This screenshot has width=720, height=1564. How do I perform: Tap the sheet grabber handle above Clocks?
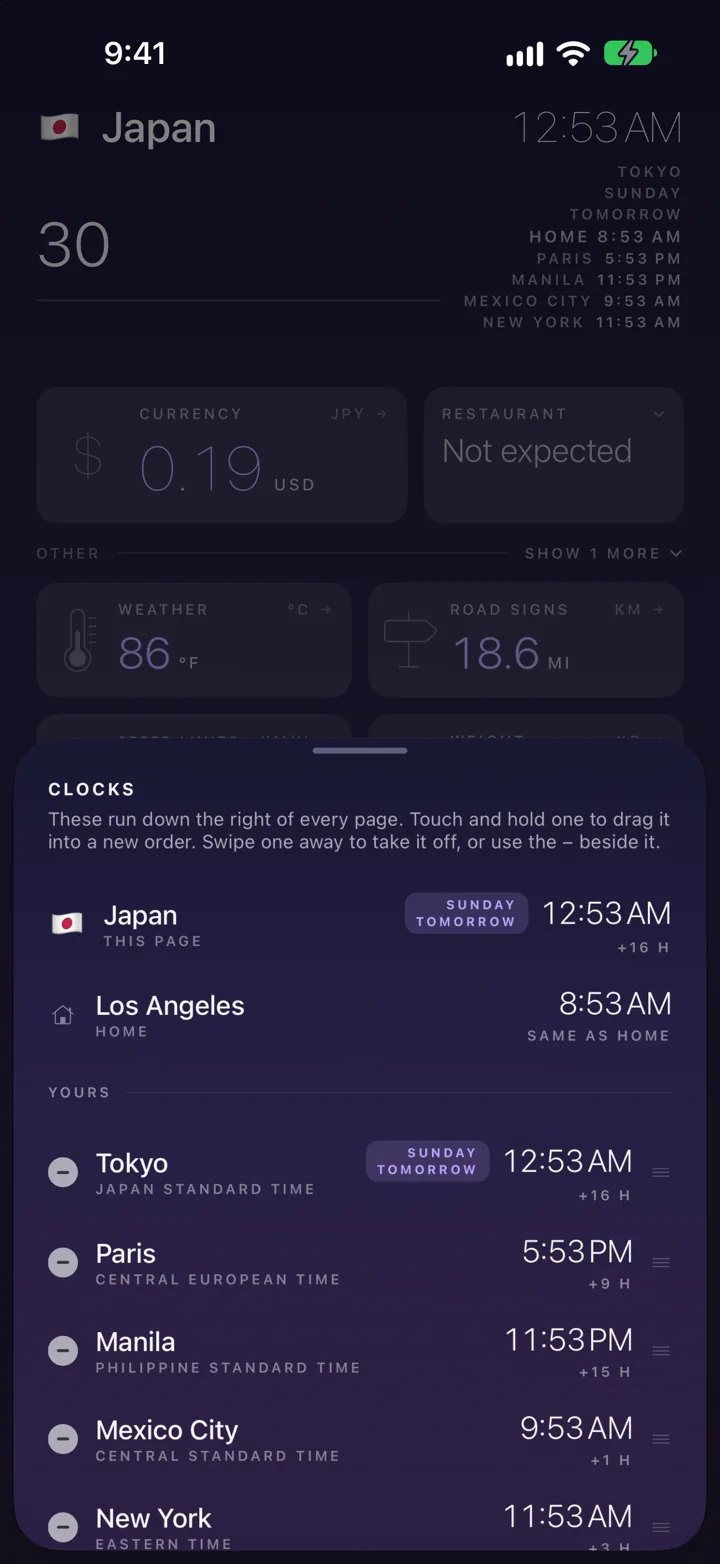point(360,750)
